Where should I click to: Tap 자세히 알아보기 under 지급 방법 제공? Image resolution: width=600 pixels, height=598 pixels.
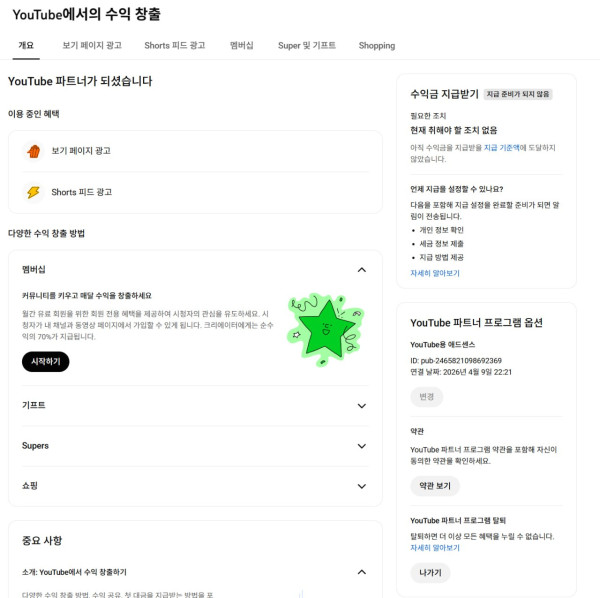point(435,273)
